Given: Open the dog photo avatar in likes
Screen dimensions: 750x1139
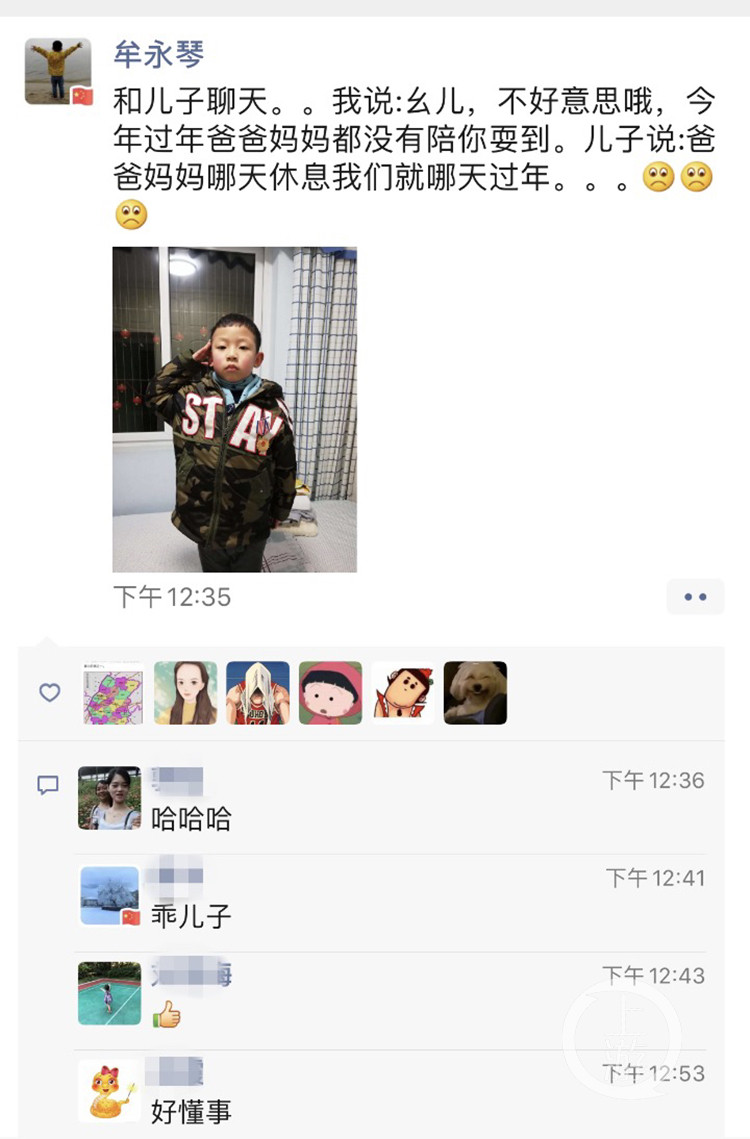Looking at the screenshot, I should pyautogui.click(x=475, y=693).
